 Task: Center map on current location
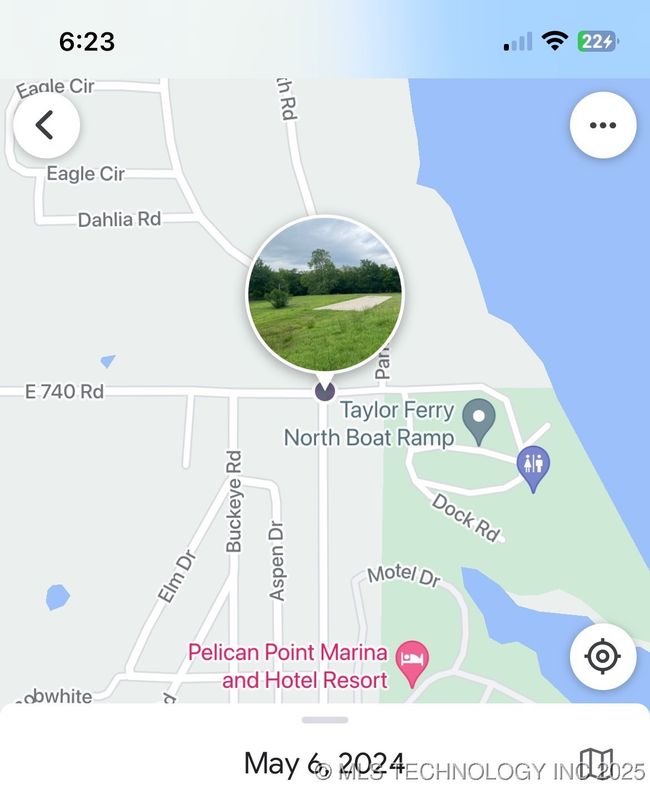[x=602, y=657]
